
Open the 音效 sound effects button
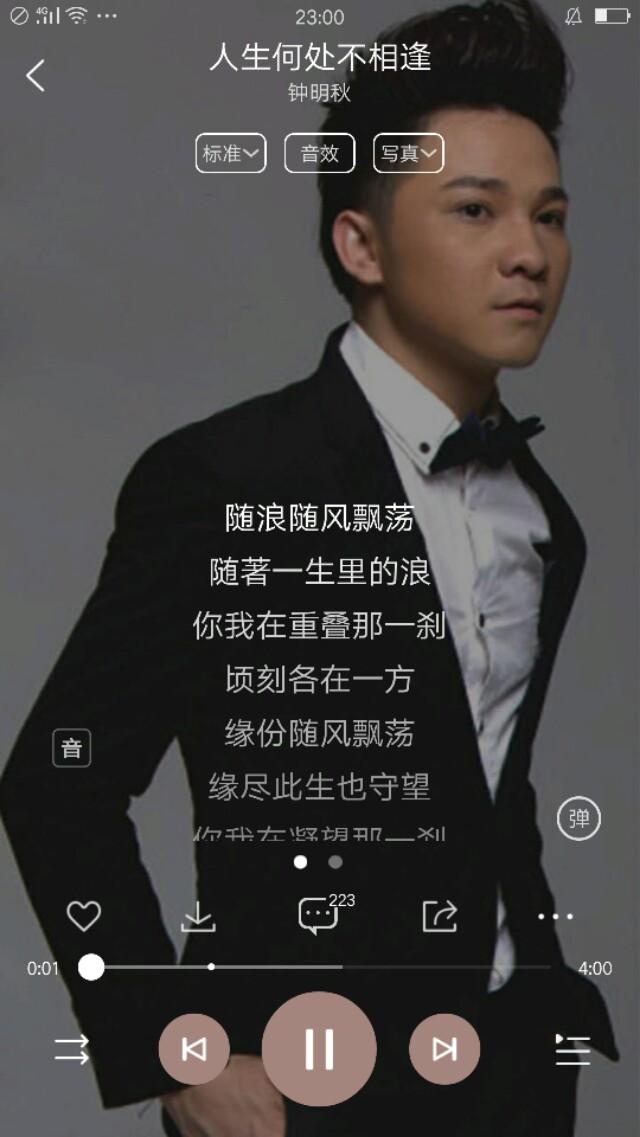(x=320, y=153)
